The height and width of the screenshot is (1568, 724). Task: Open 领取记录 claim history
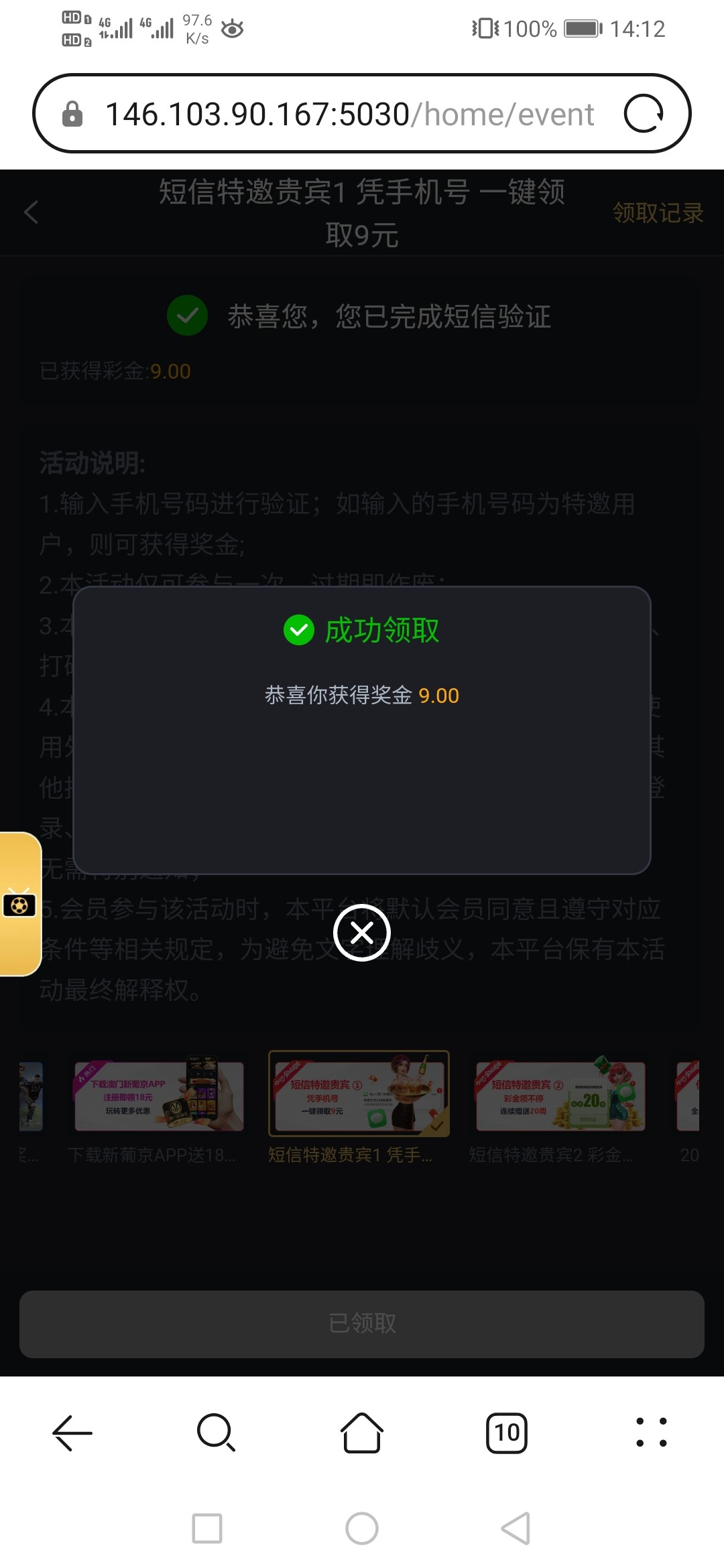click(x=658, y=213)
